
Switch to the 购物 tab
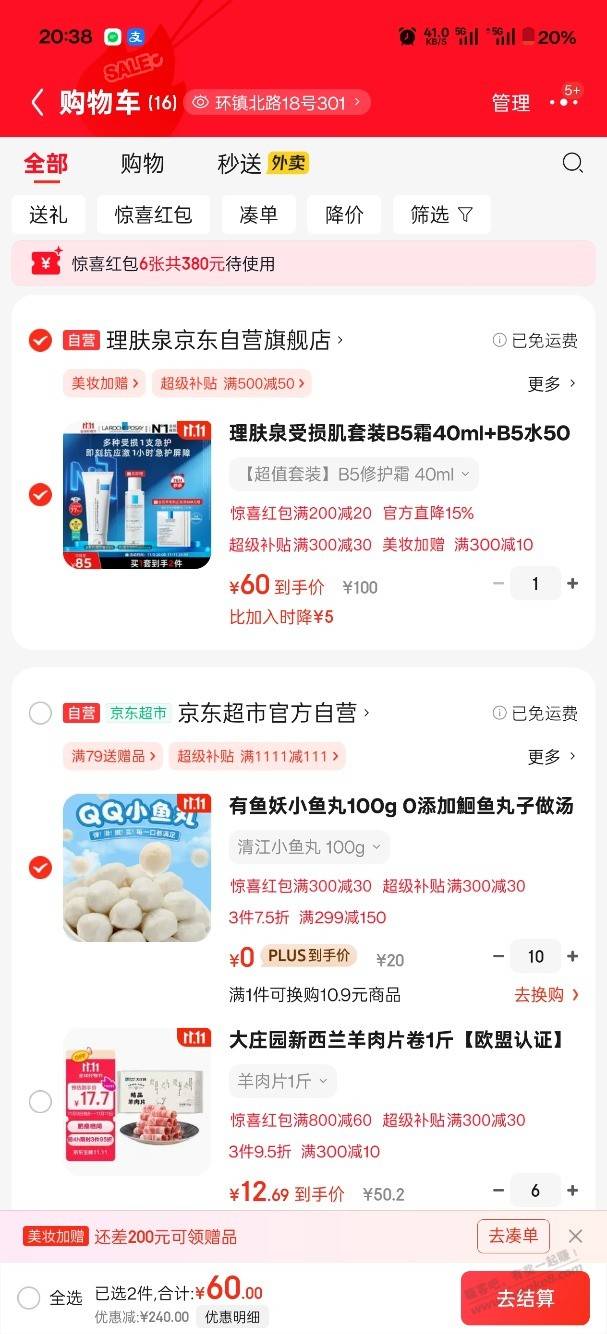click(142, 164)
